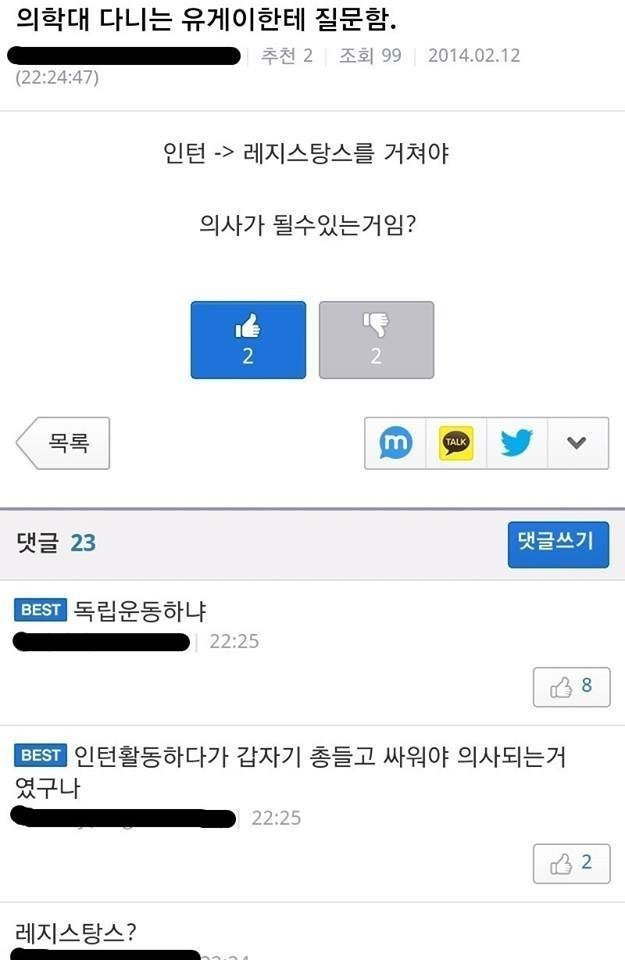Screen dimensions: 625x960
Task: Write a comment with 댓글쓰기
Action: pyautogui.click(x=557, y=543)
